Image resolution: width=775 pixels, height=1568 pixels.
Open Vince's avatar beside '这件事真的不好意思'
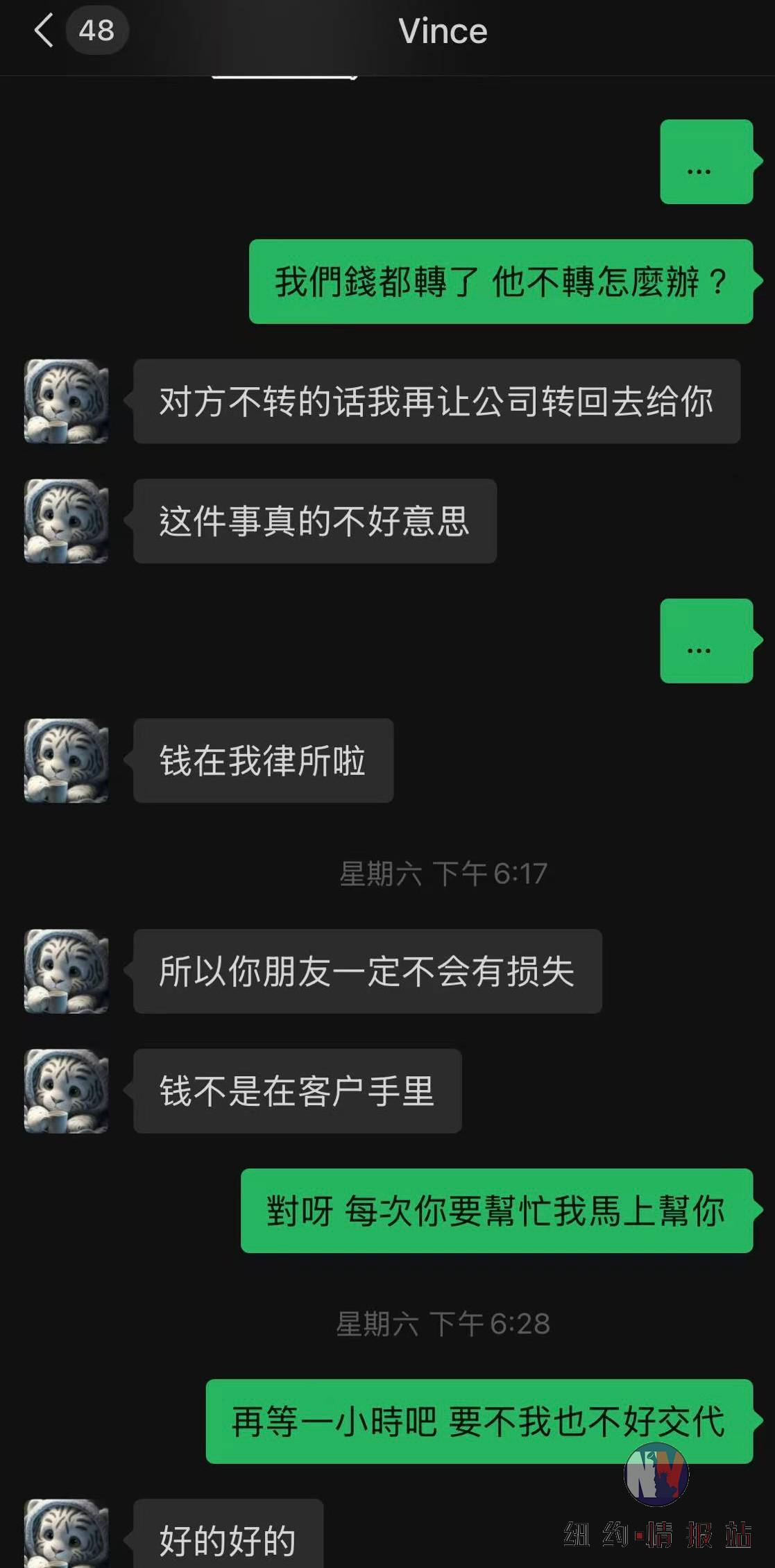[67, 521]
